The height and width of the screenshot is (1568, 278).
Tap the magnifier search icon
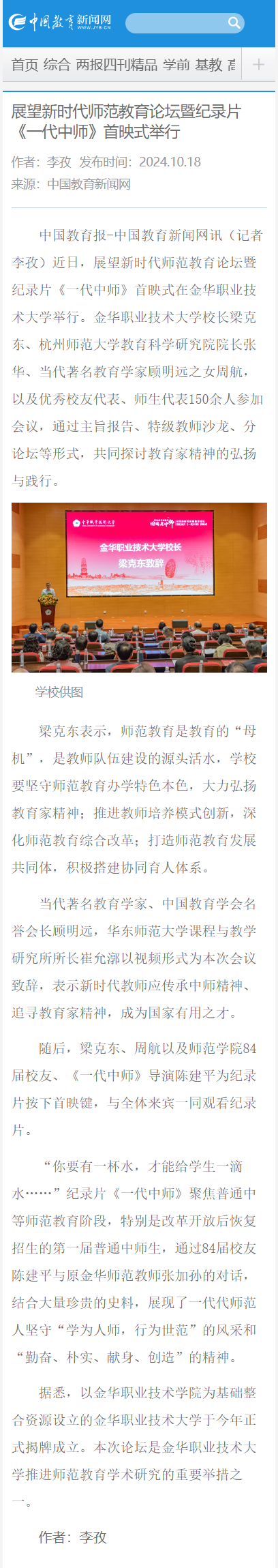pos(234,23)
